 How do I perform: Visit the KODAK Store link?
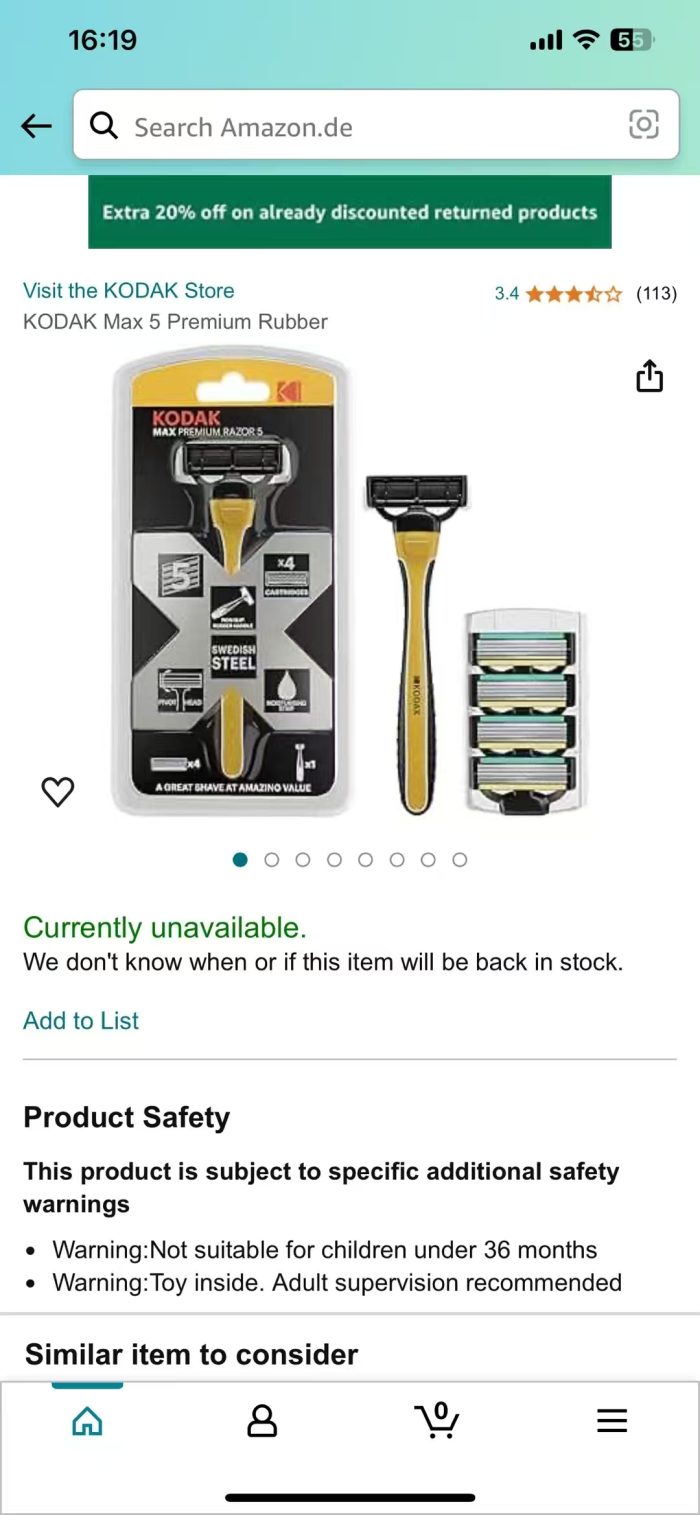point(128,291)
